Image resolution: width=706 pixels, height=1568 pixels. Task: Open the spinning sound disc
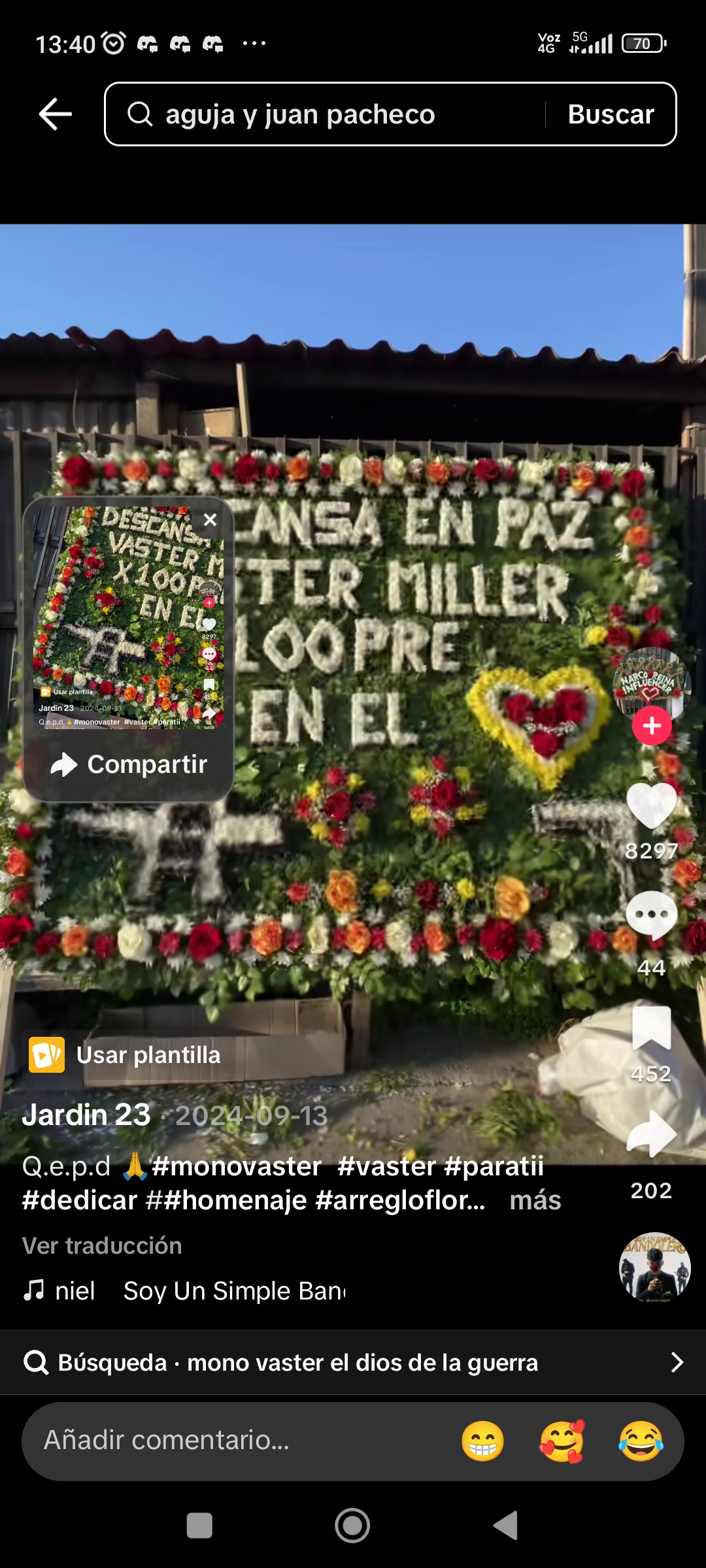(x=654, y=1267)
